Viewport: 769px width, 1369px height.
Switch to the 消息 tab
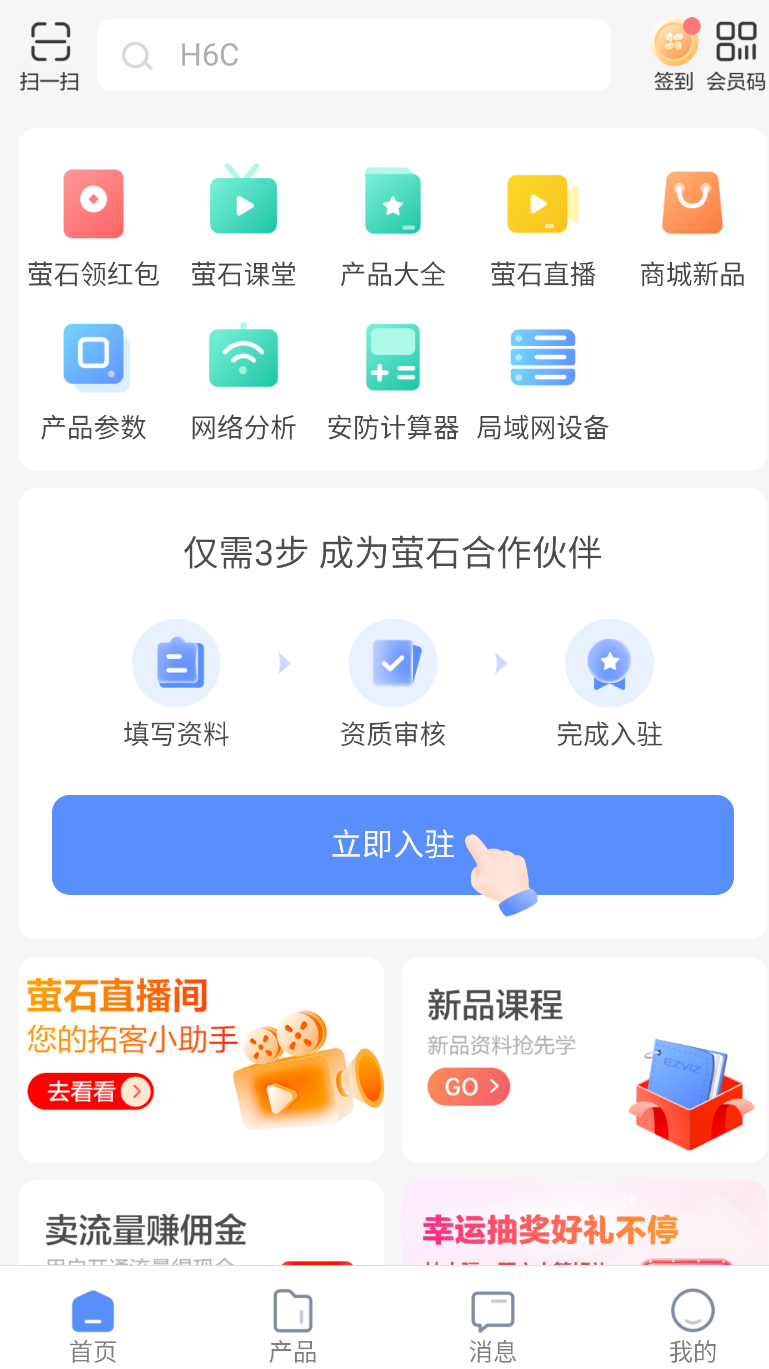pyautogui.click(x=493, y=1327)
